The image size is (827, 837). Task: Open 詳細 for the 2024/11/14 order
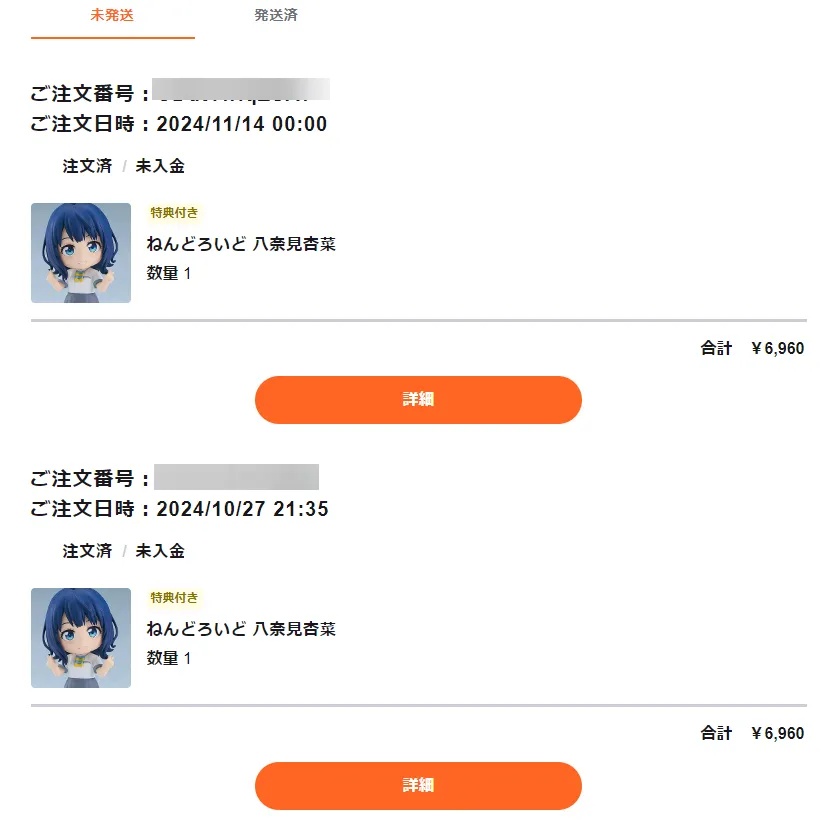point(418,400)
